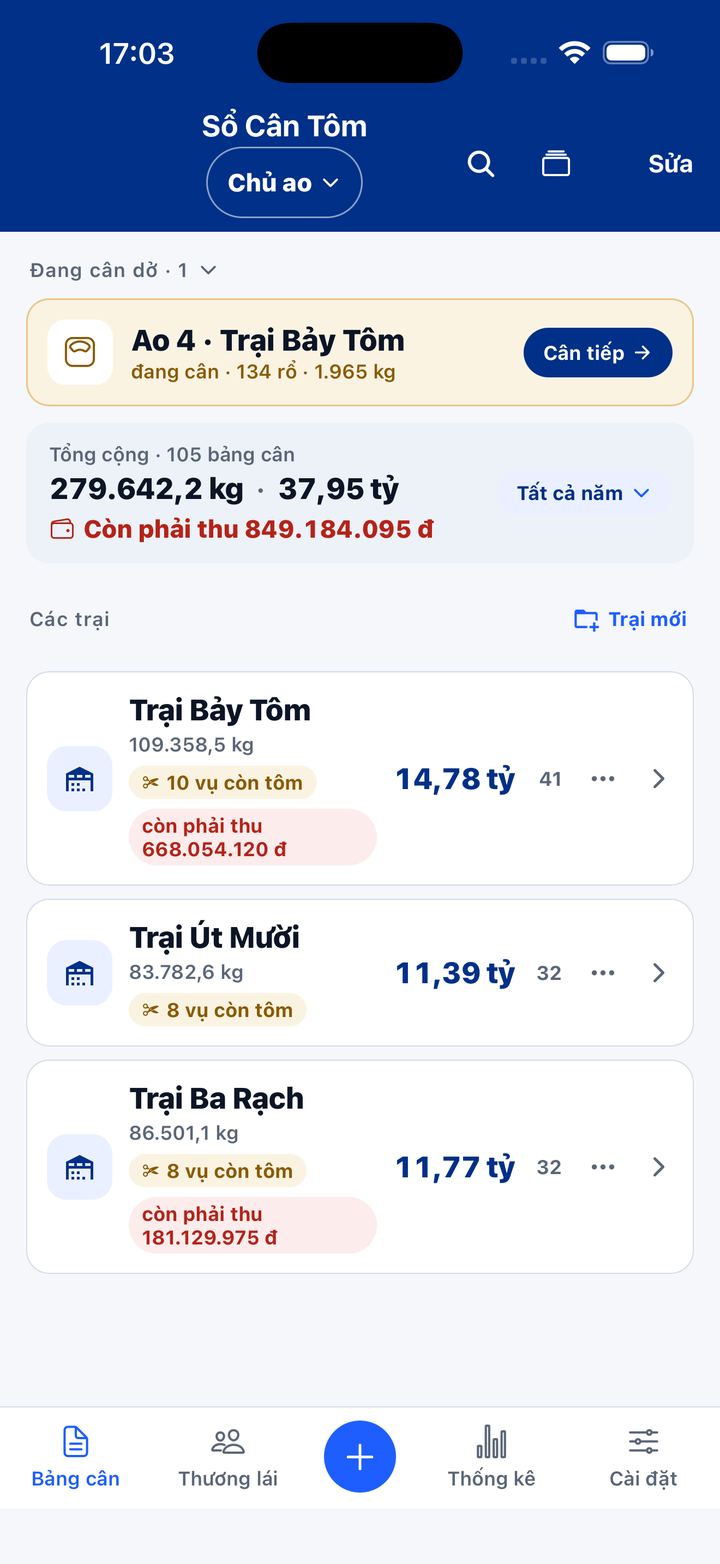Add a new entry with the plus button
720x1564 pixels.
[x=360, y=1457]
